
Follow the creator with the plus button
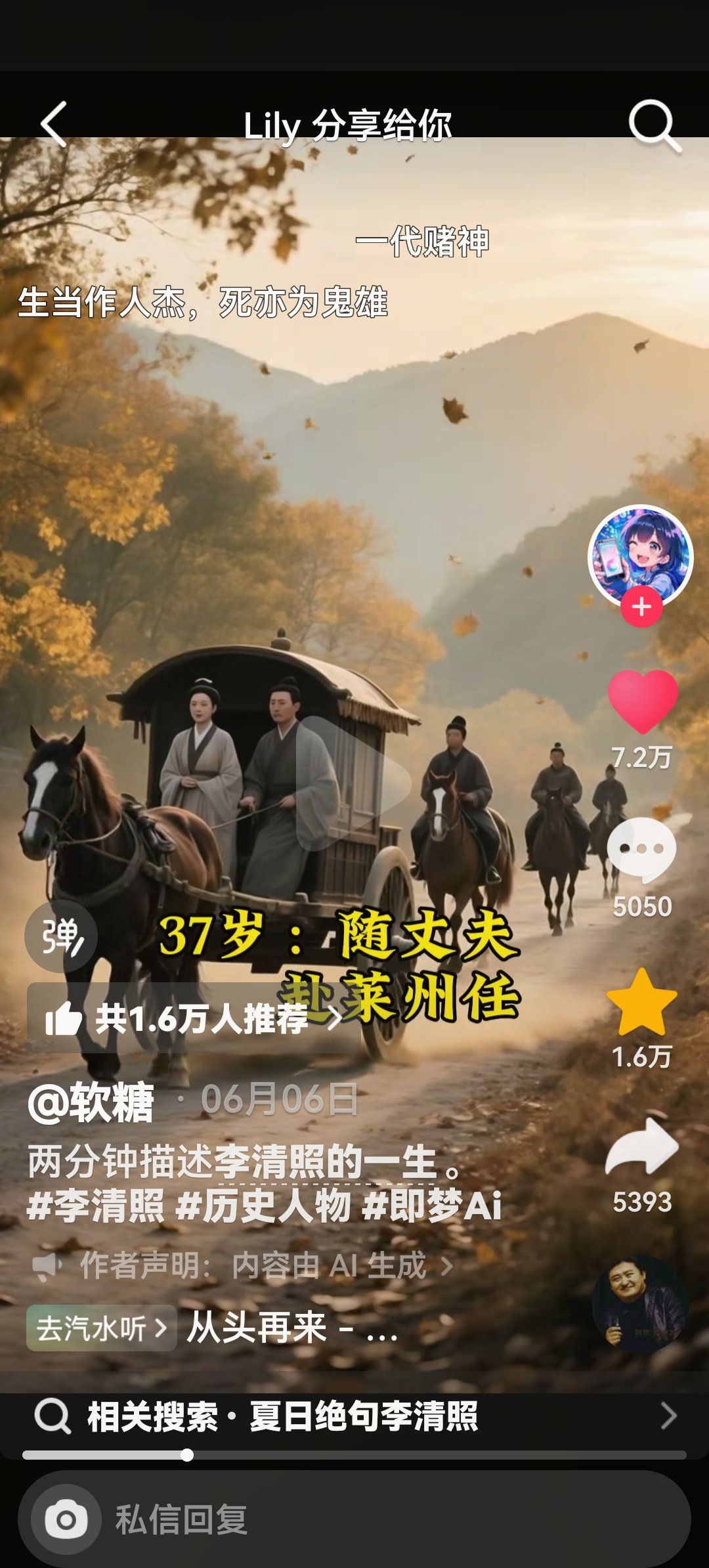click(641, 607)
